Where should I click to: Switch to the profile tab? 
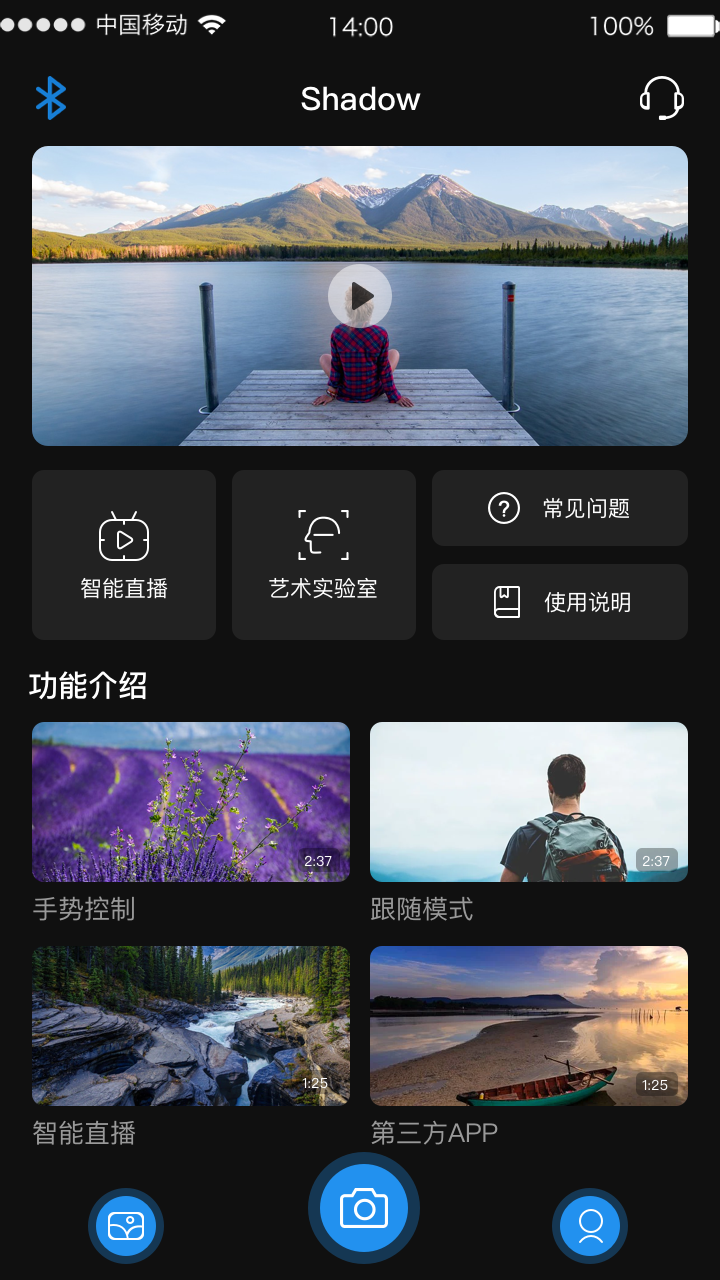click(590, 1226)
